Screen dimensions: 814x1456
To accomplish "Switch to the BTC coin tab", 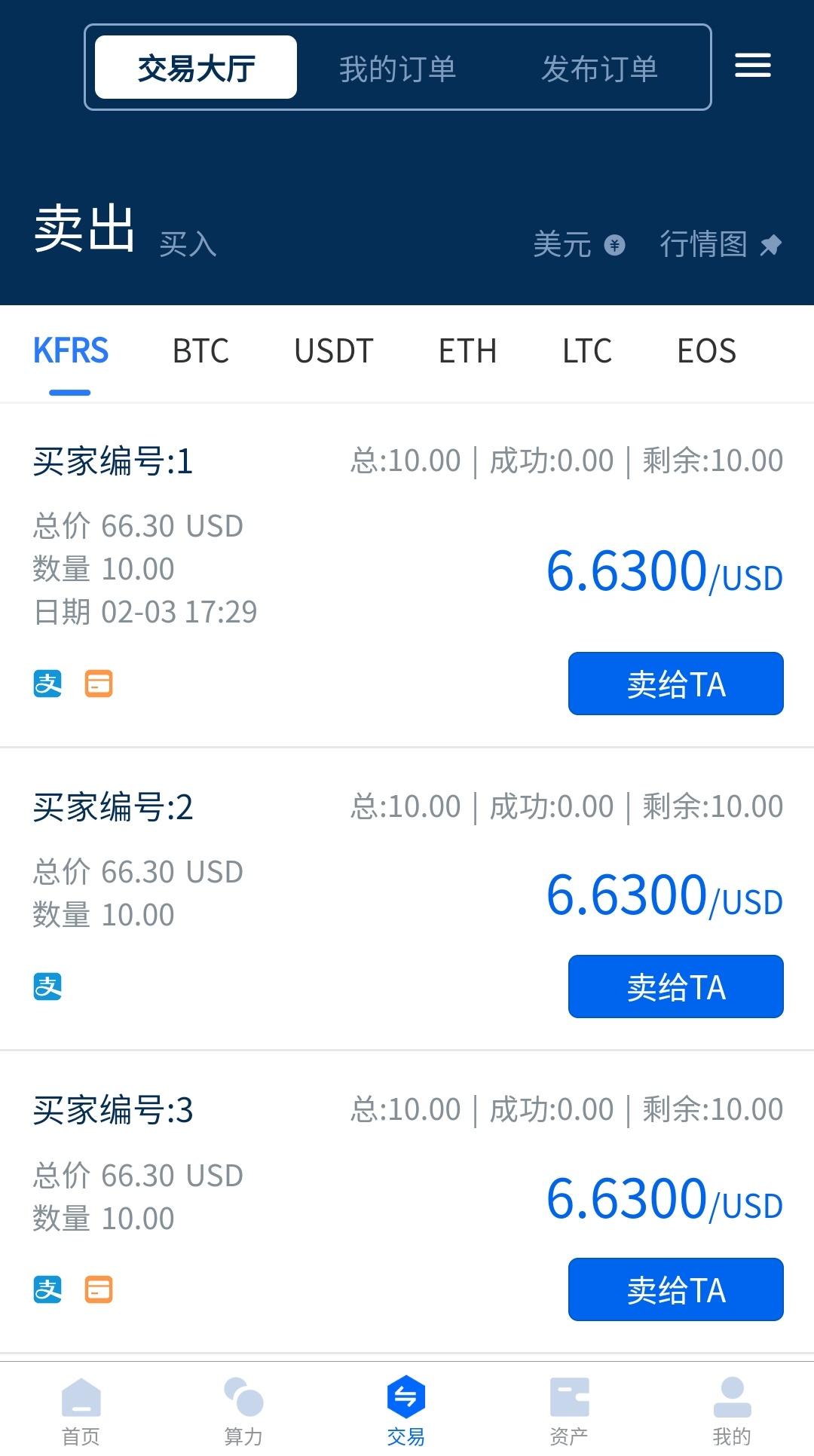I will (200, 351).
